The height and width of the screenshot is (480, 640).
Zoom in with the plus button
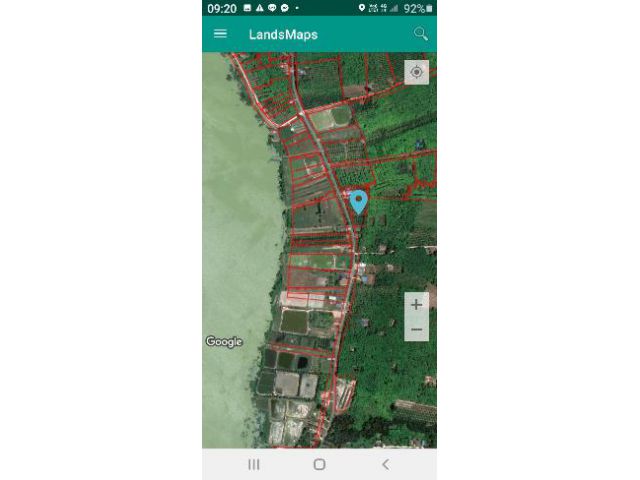click(417, 304)
